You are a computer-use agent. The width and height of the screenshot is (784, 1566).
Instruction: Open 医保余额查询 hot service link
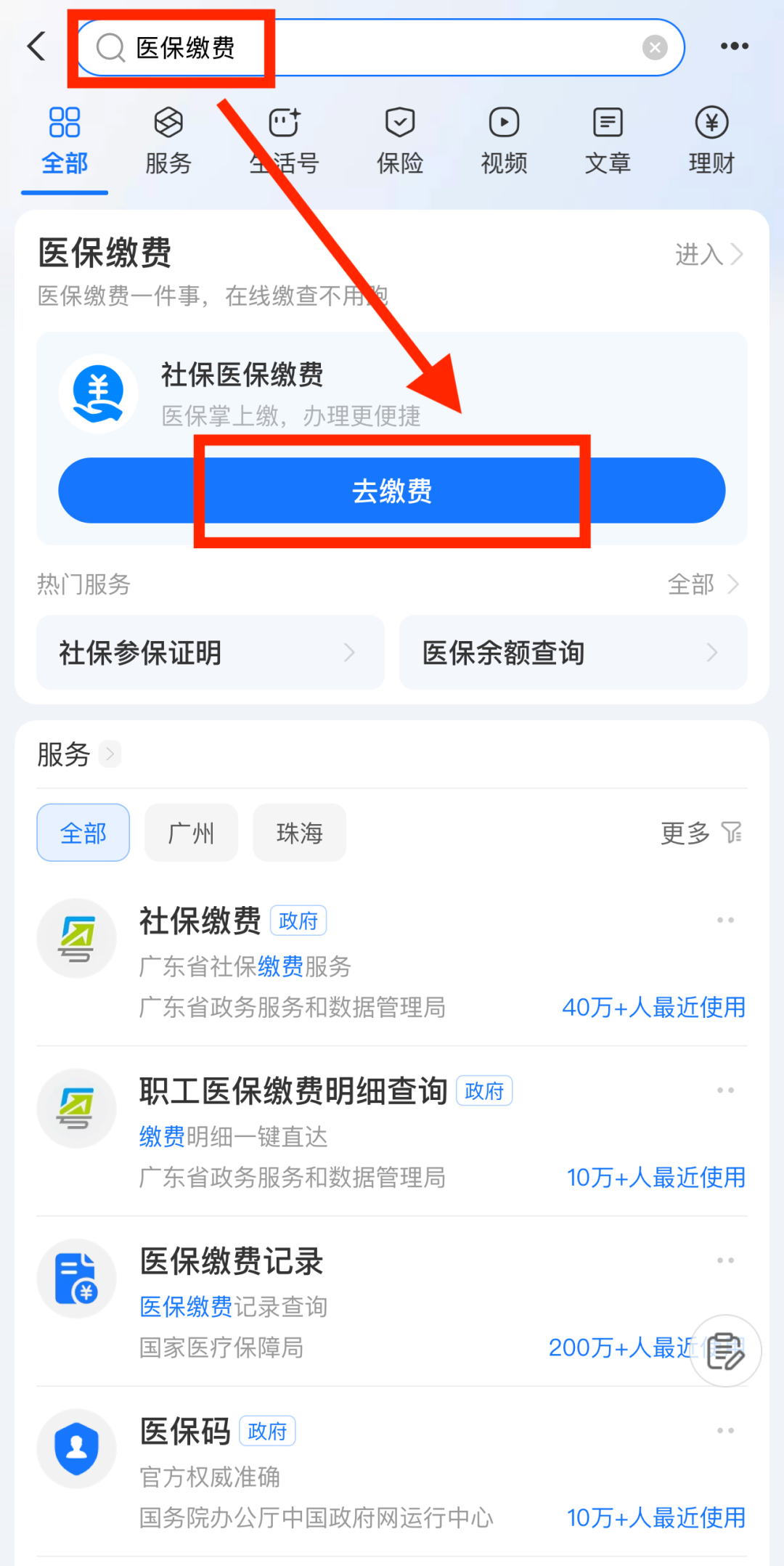pos(572,653)
